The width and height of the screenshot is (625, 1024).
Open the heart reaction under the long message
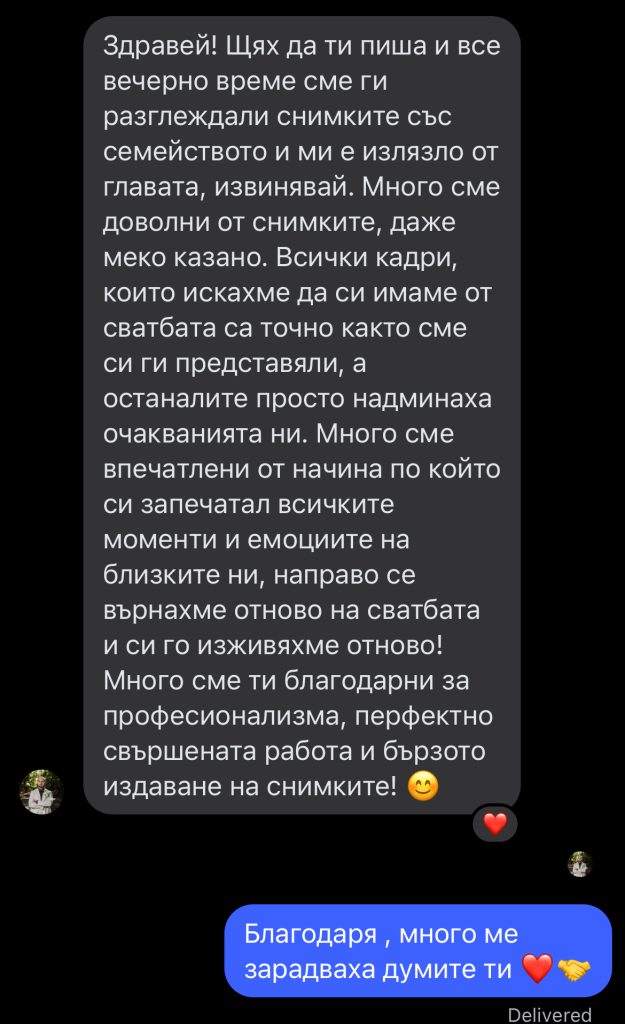click(x=495, y=825)
